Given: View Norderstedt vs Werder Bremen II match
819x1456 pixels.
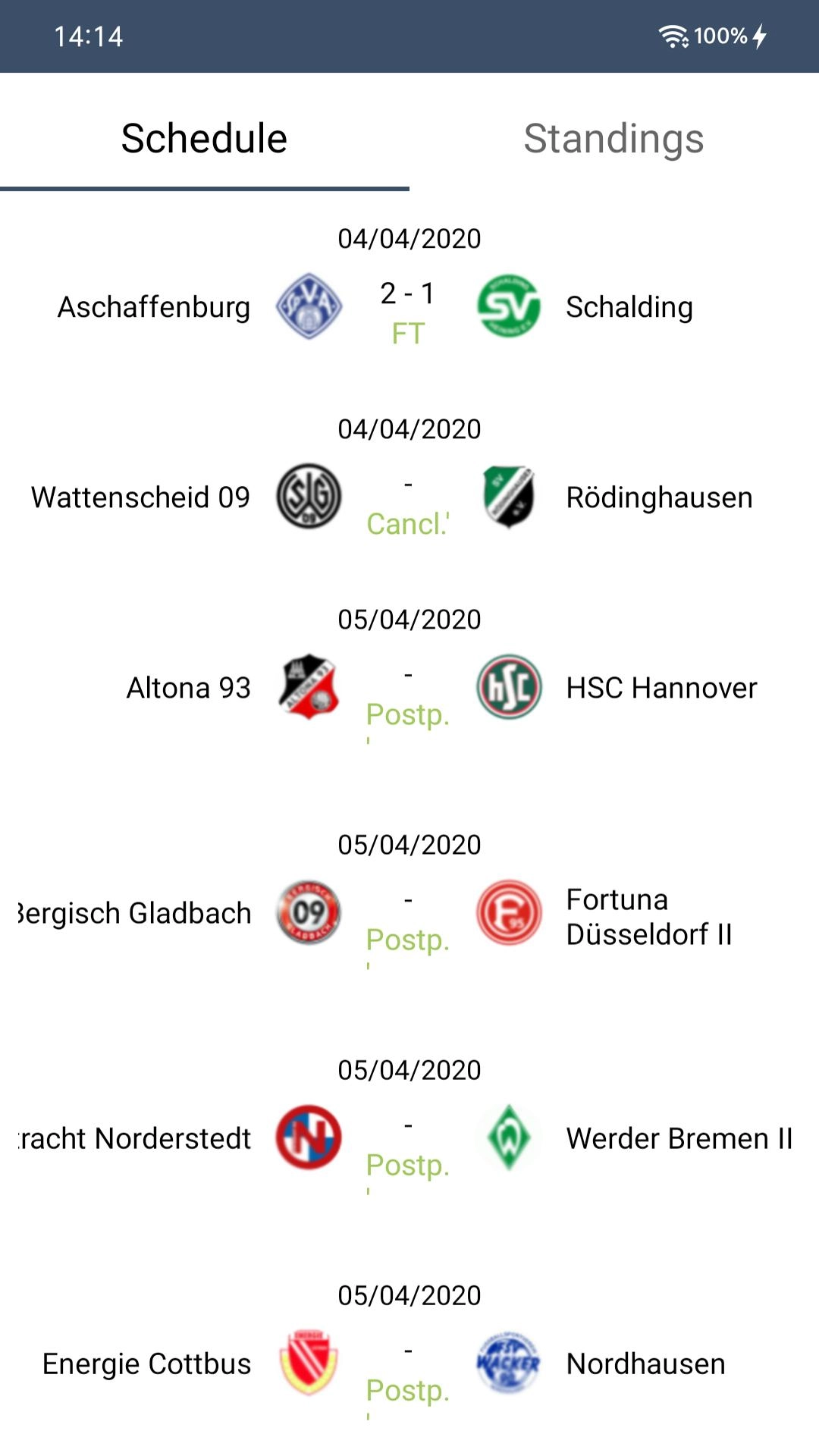Looking at the screenshot, I should coord(409,1138).
